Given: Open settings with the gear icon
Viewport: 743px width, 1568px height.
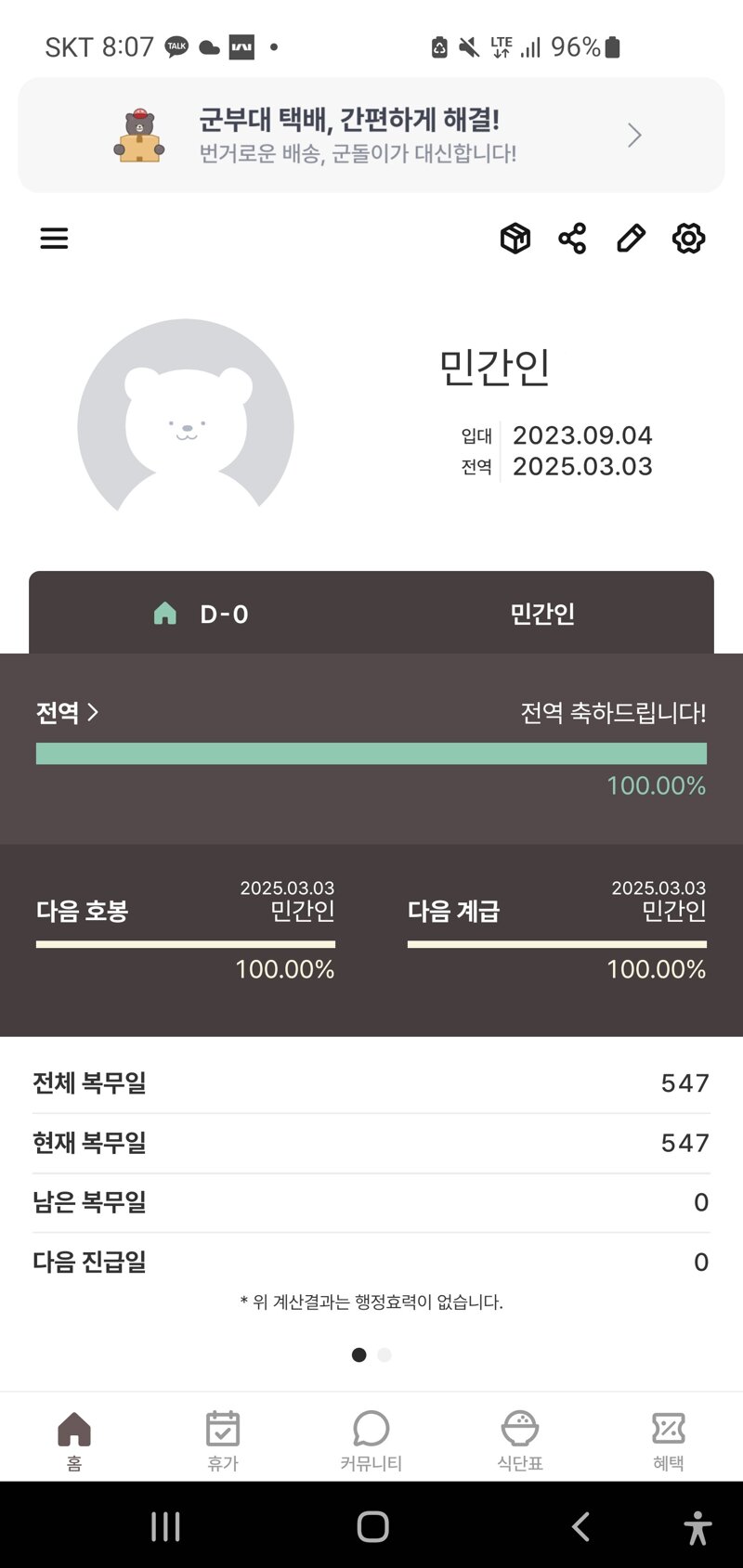Looking at the screenshot, I should pos(688,239).
